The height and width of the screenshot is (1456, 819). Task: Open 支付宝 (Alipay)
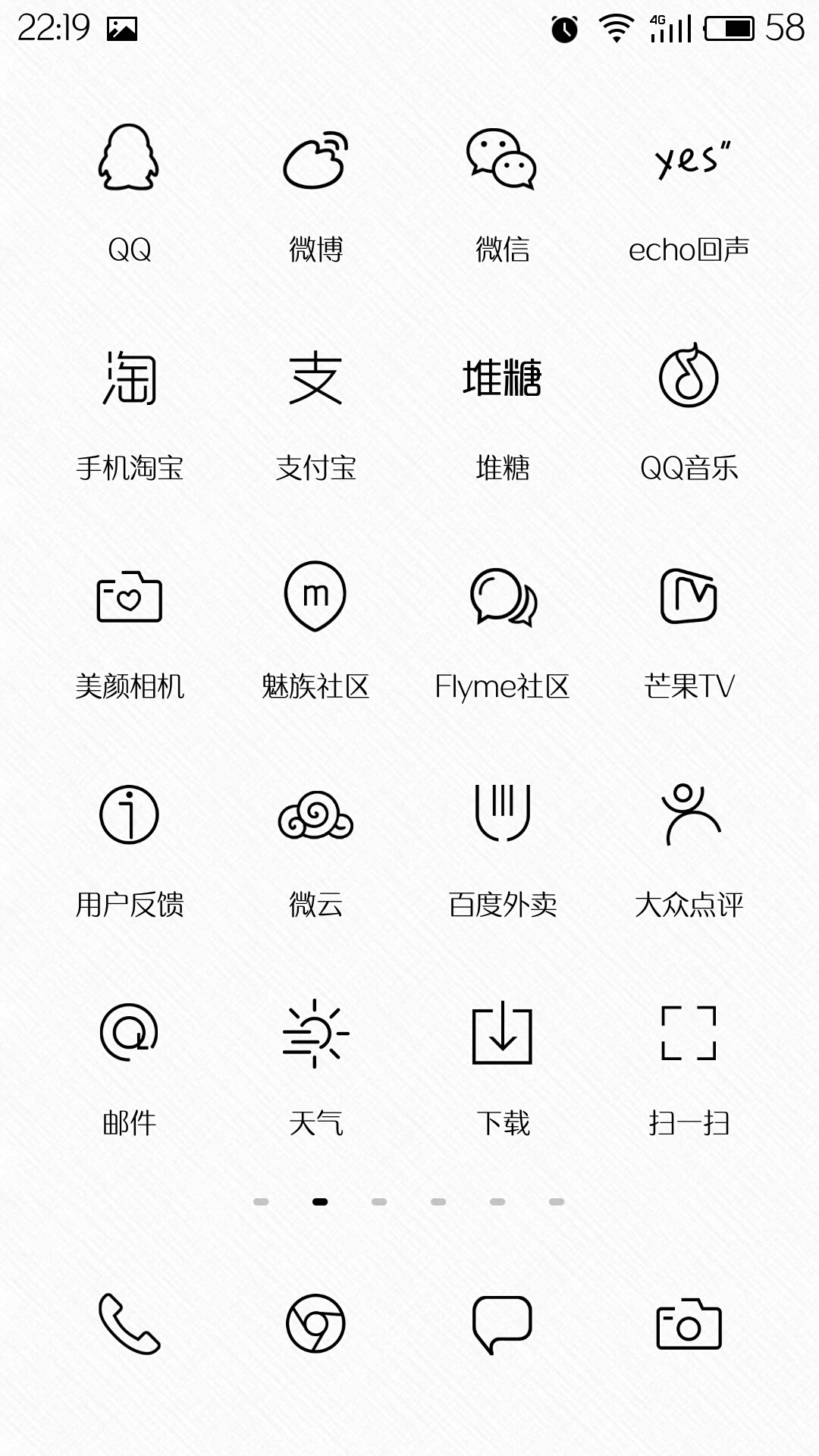click(315, 378)
